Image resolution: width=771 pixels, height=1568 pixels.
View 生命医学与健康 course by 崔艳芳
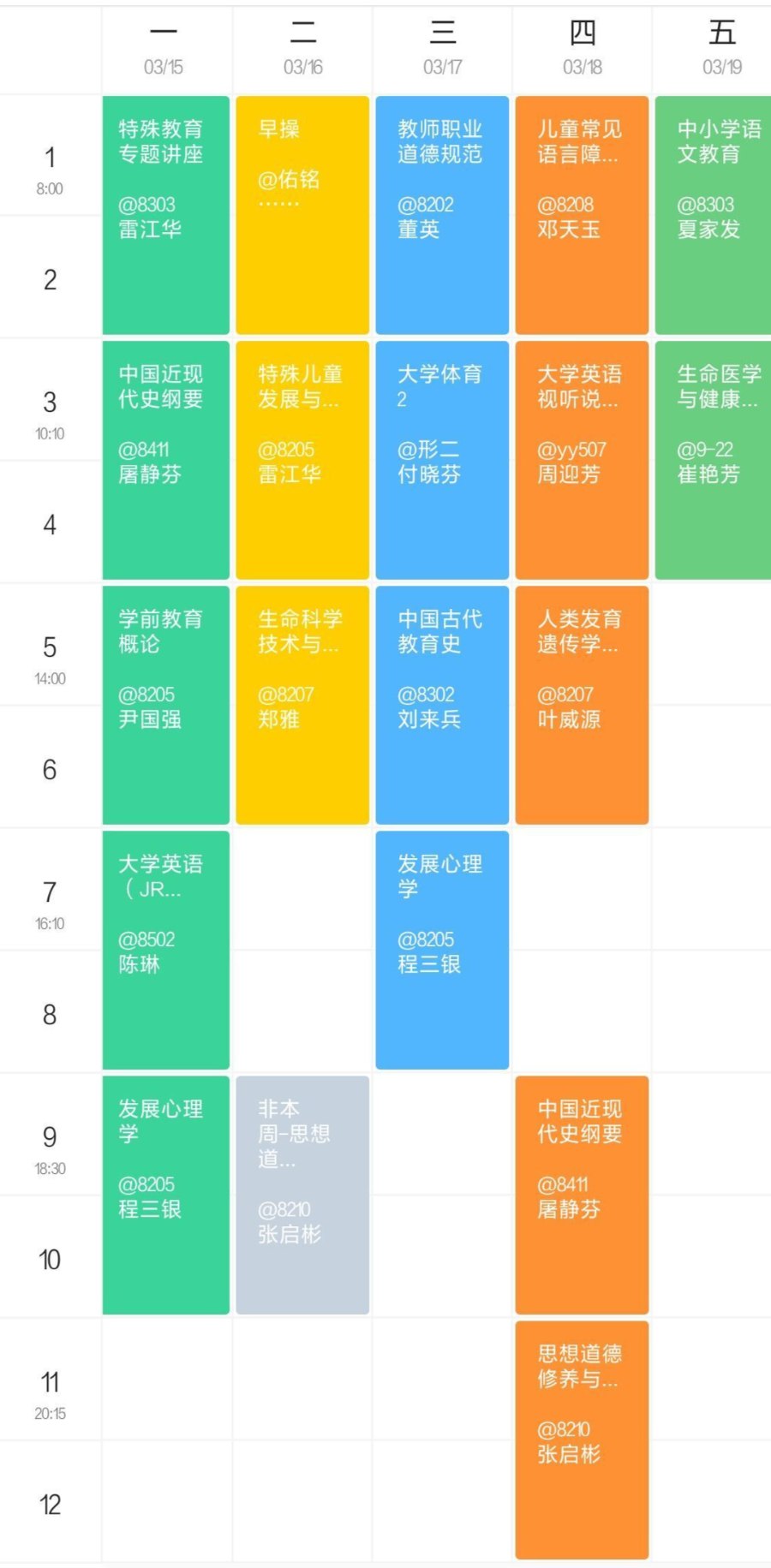[713, 460]
